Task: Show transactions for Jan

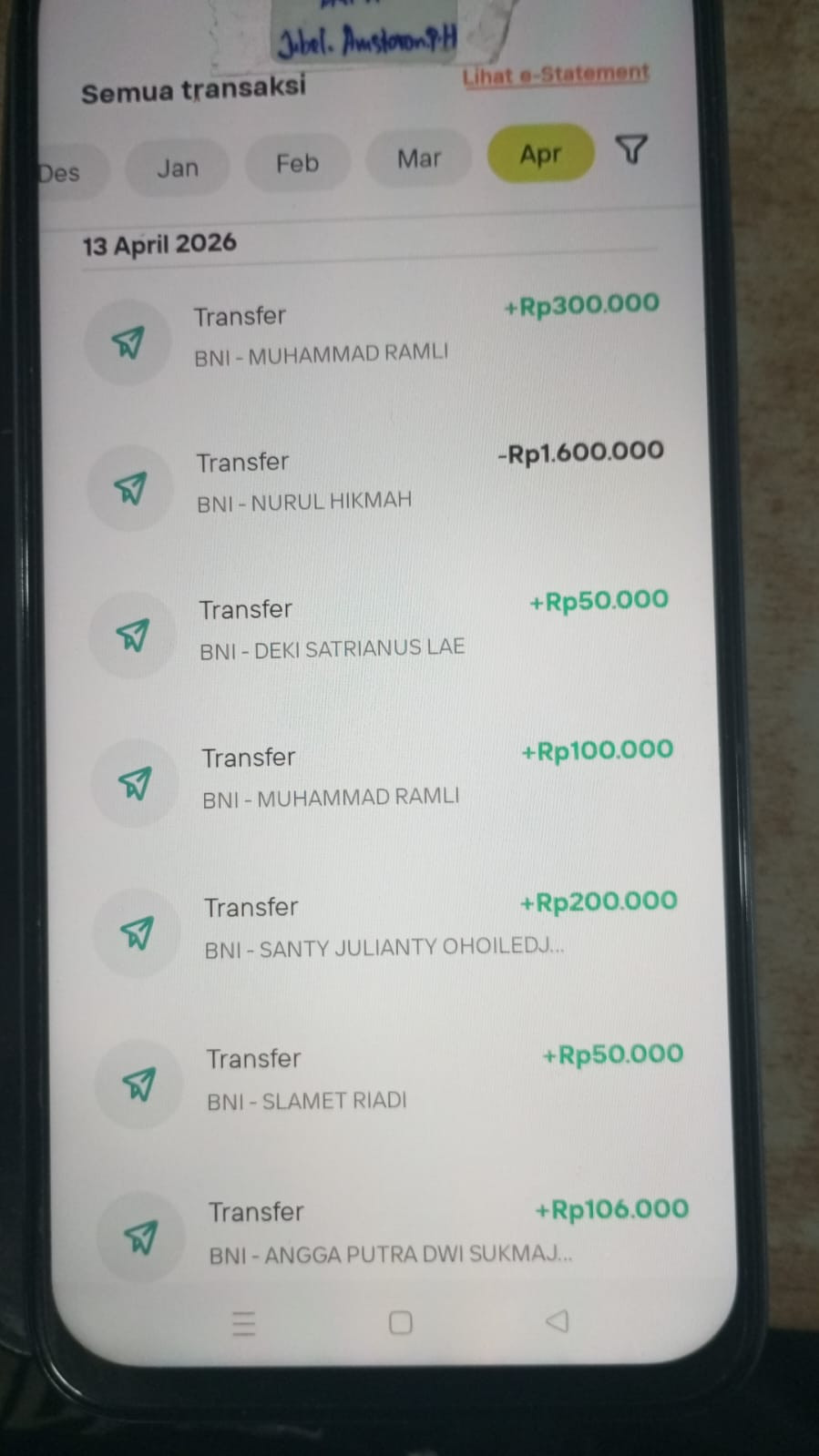Action: (177, 168)
